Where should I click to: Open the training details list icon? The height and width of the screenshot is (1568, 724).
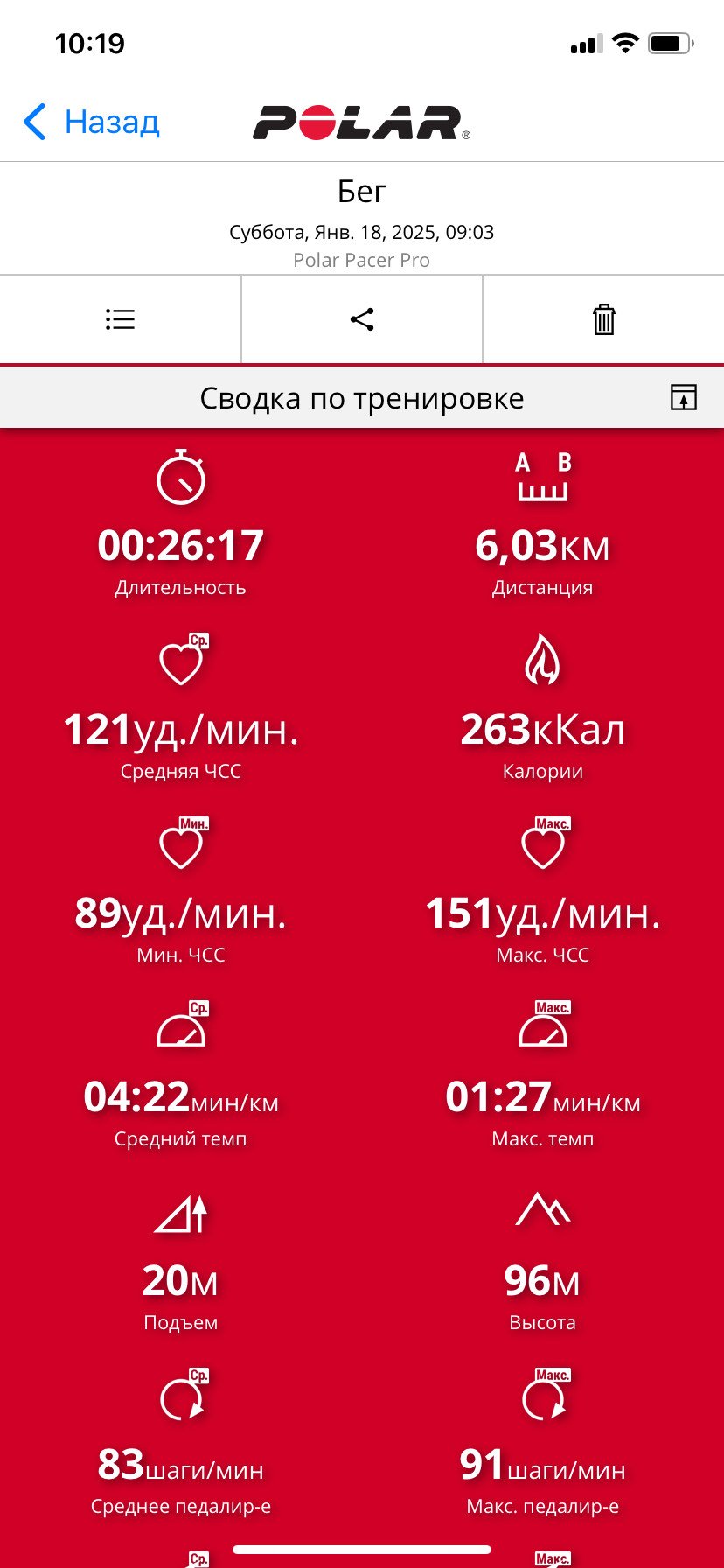(x=120, y=319)
